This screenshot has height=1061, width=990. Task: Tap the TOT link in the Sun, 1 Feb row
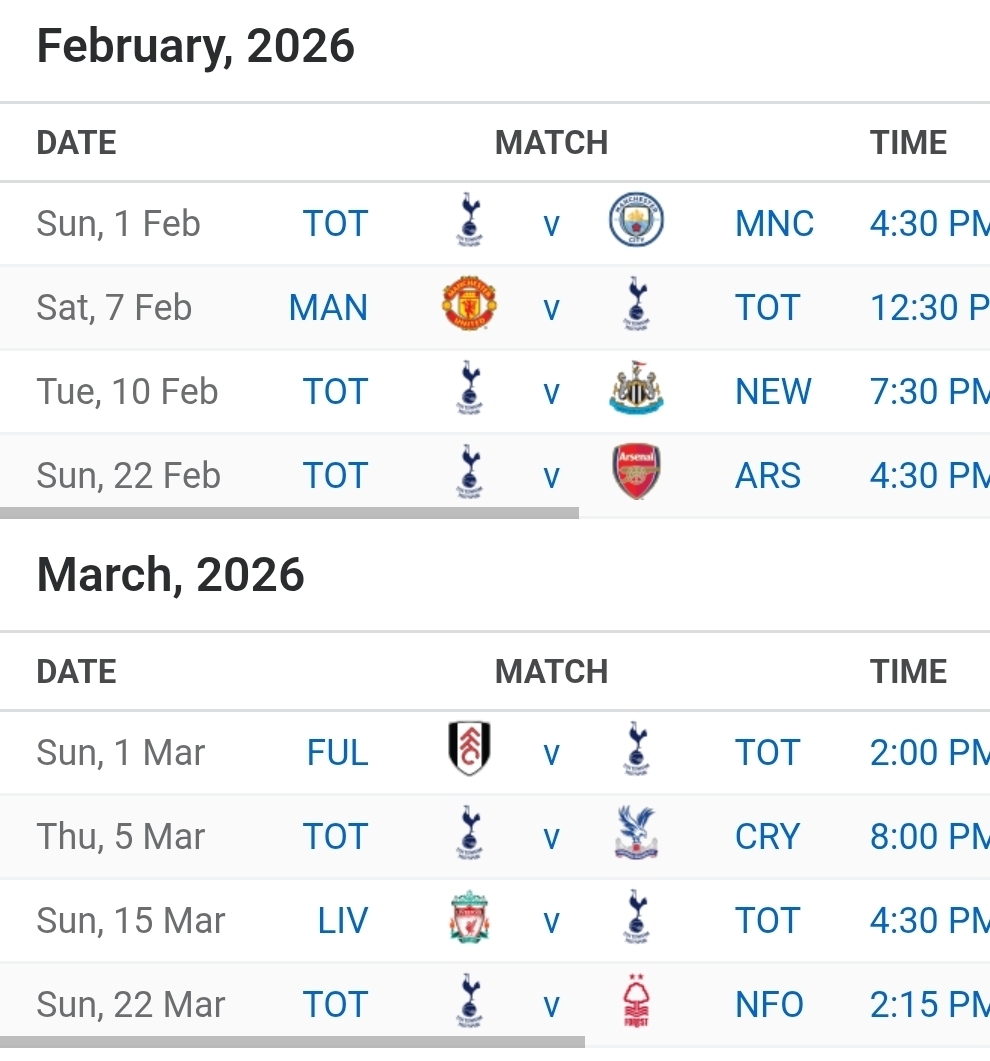pos(335,223)
